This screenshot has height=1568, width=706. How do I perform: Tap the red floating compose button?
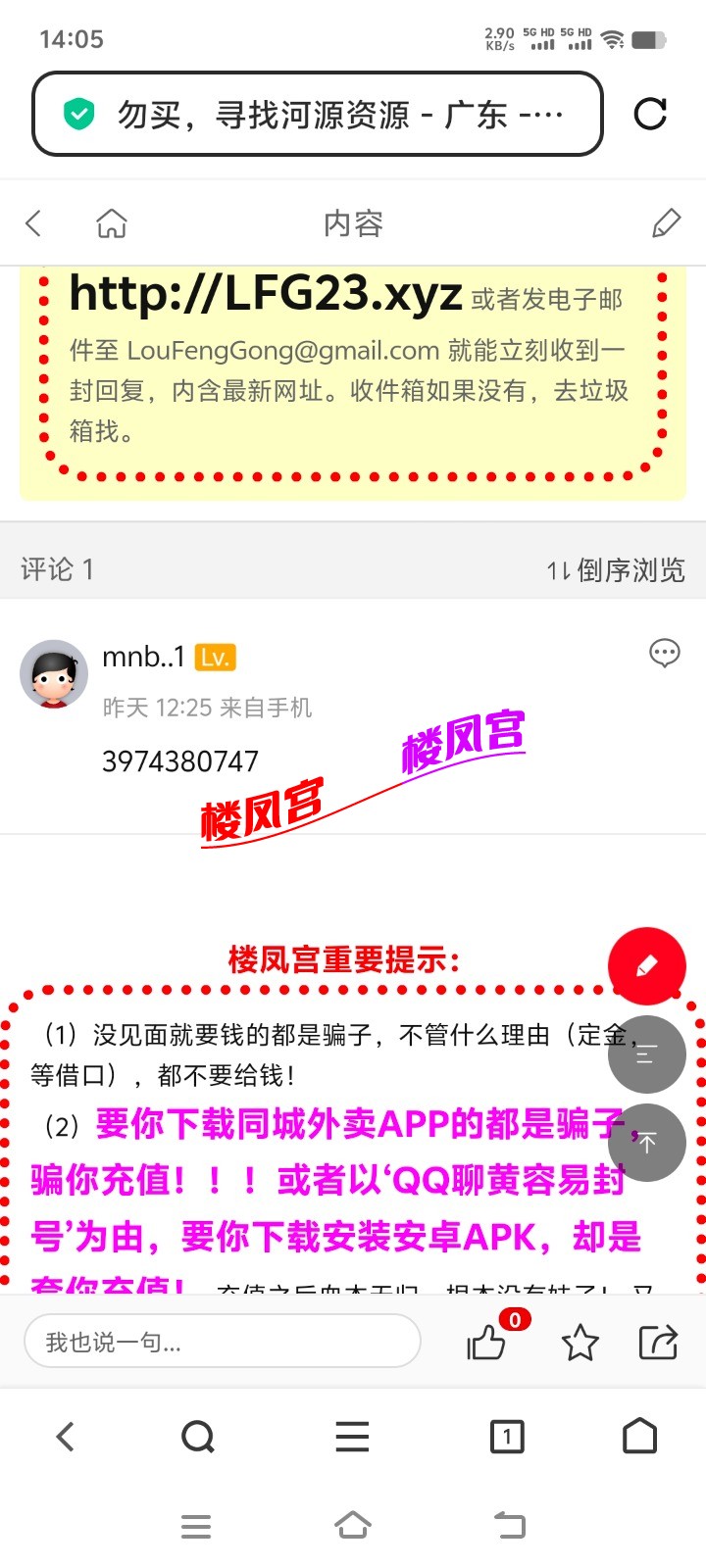[x=646, y=966]
